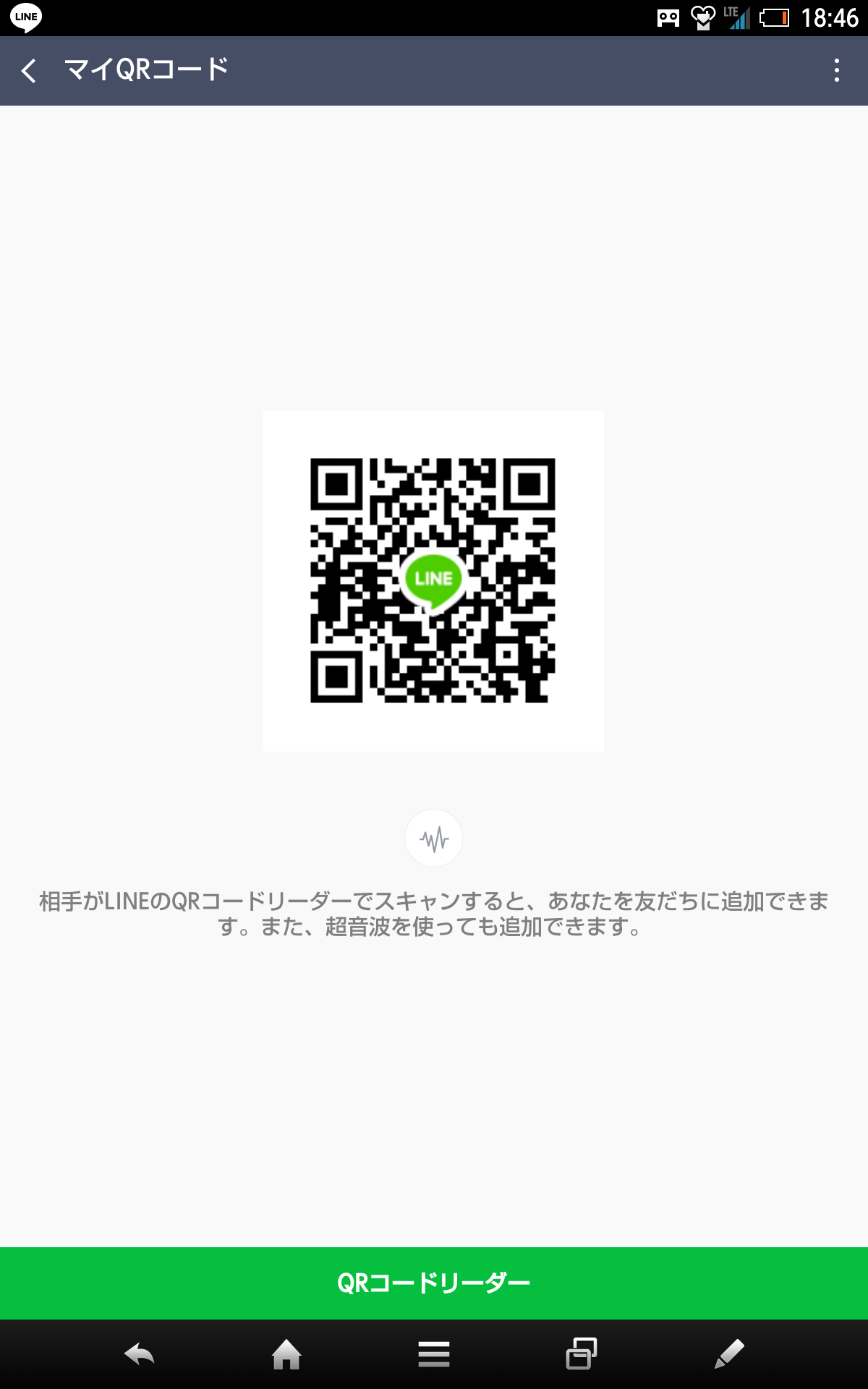Open the overflow menu

pyautogui.click(x=837, y=71)
